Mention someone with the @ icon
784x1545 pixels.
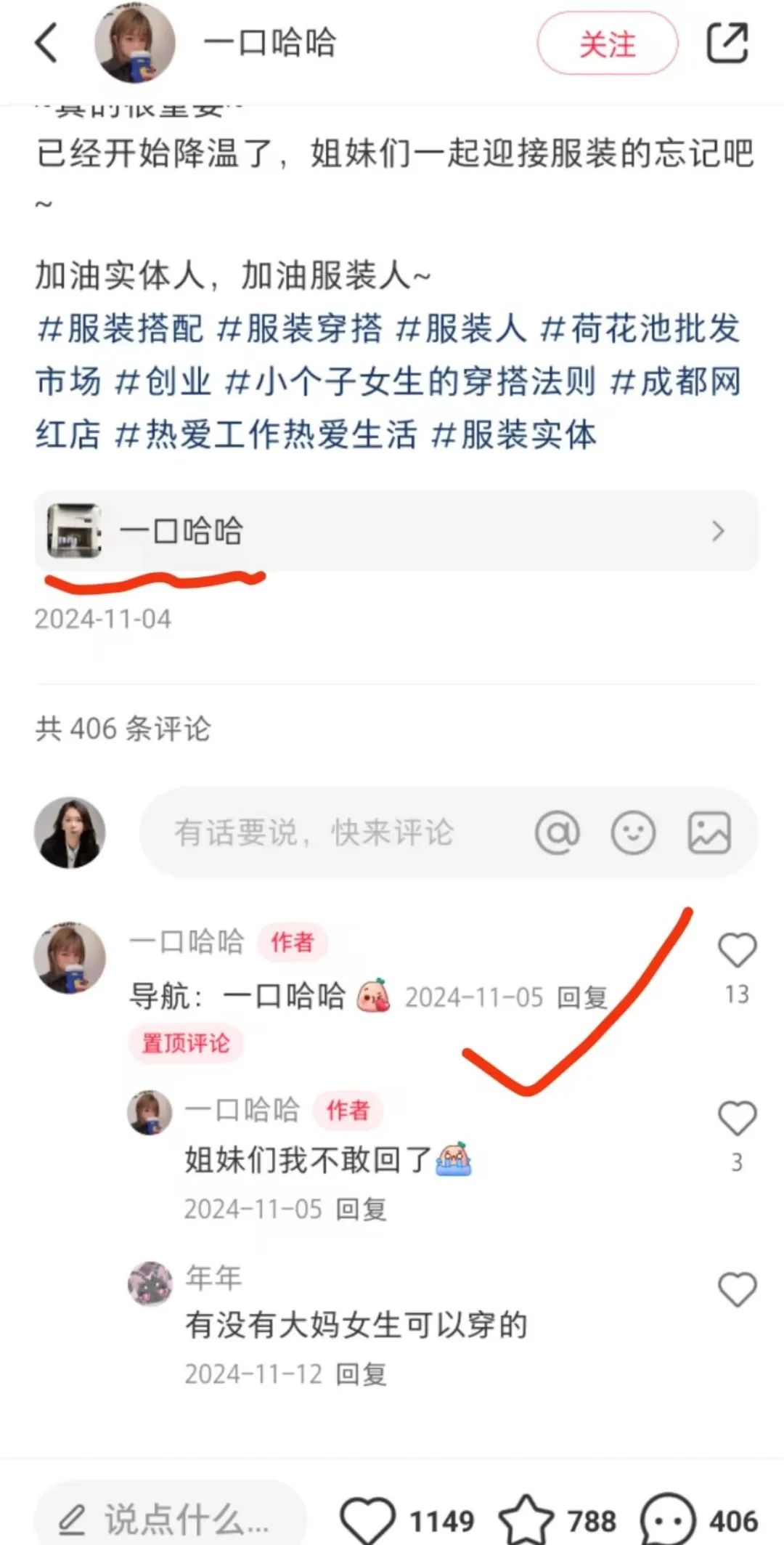tap(558, 832)
